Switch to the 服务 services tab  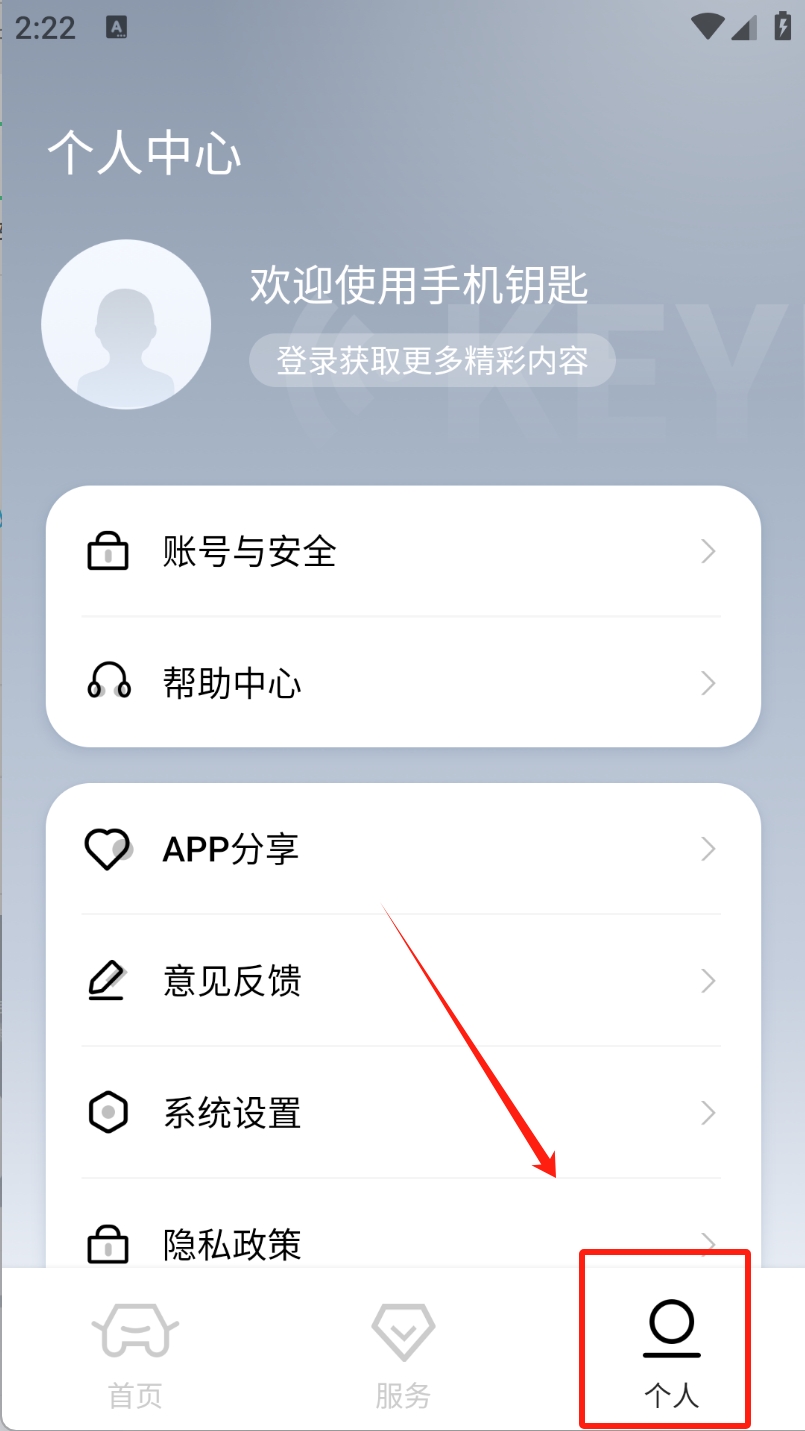pos(403,1355)
